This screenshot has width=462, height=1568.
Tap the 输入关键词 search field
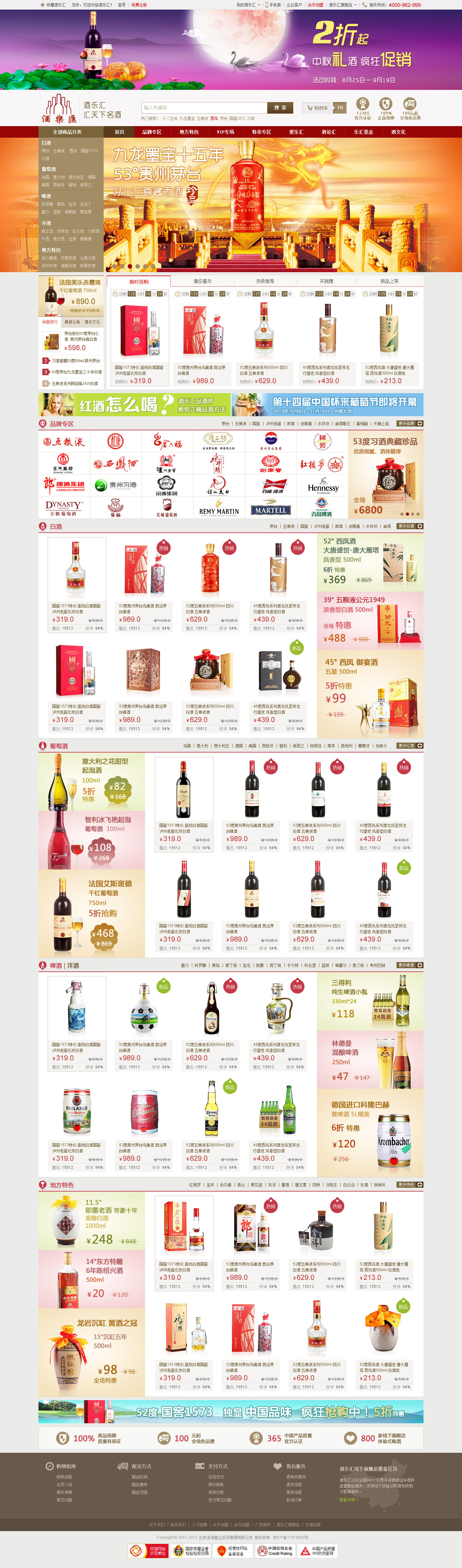pos(204,108)
